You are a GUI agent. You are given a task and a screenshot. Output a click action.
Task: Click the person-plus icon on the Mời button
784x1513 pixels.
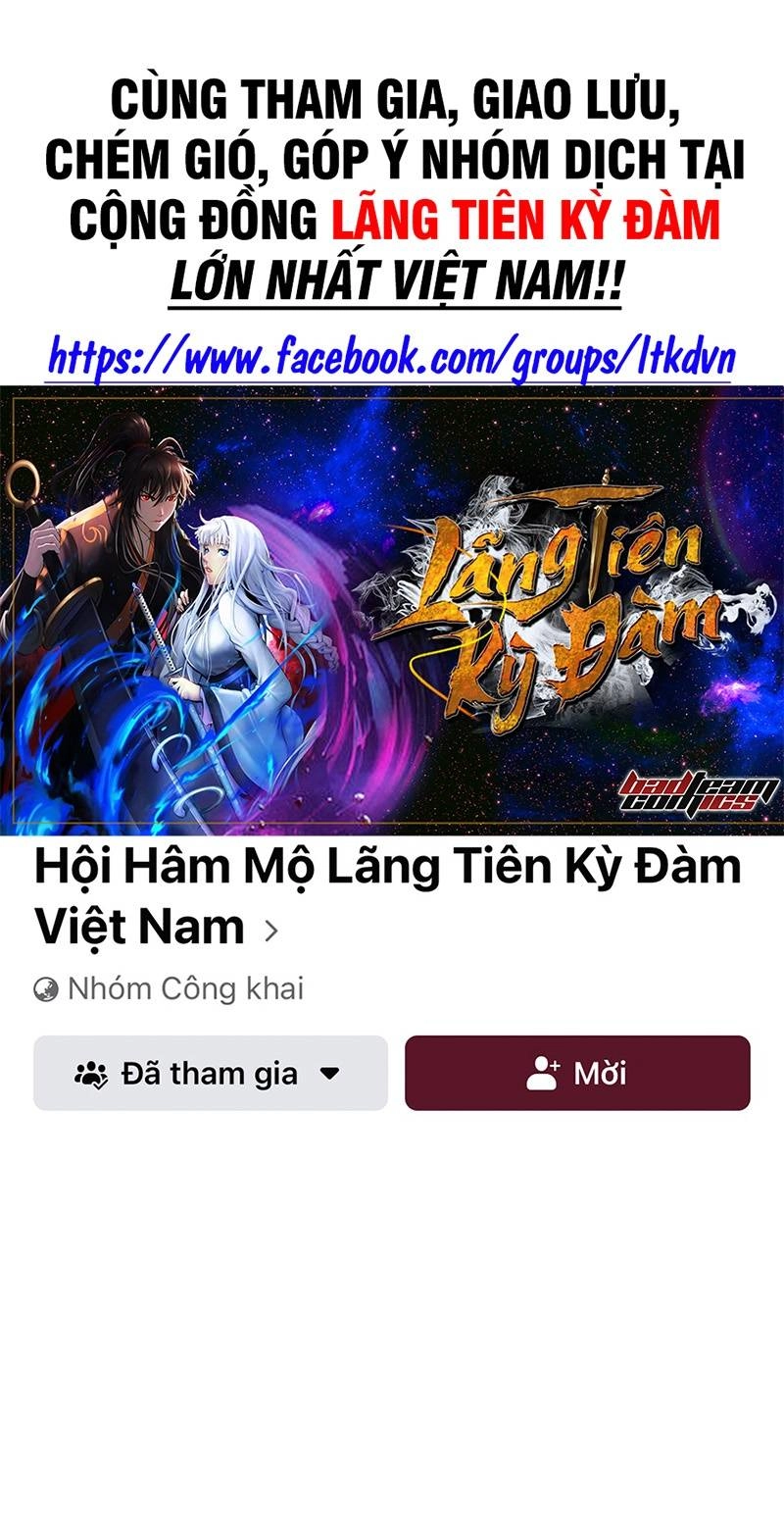tap(542, 1074)
